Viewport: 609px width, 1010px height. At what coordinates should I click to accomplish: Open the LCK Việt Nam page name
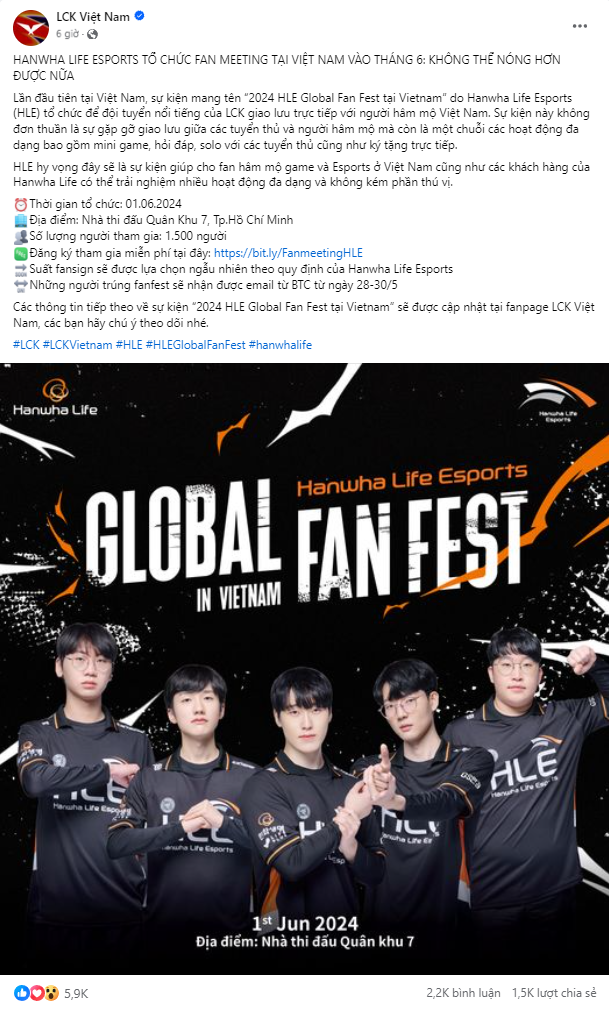91,17
